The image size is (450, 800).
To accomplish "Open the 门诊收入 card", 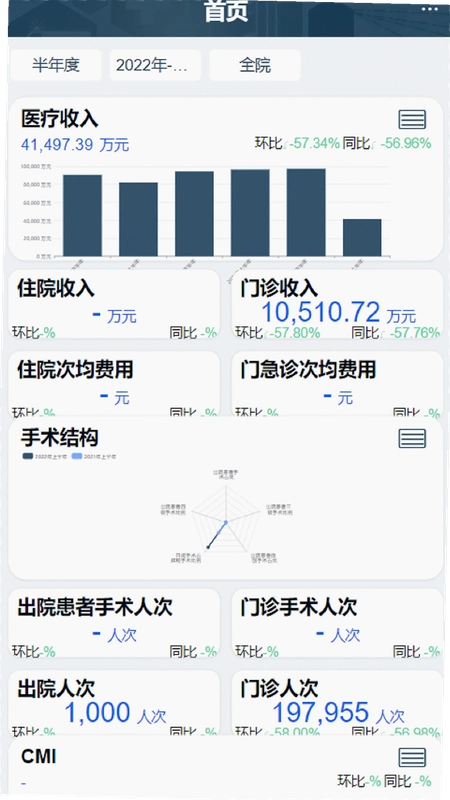I will 337,304.
